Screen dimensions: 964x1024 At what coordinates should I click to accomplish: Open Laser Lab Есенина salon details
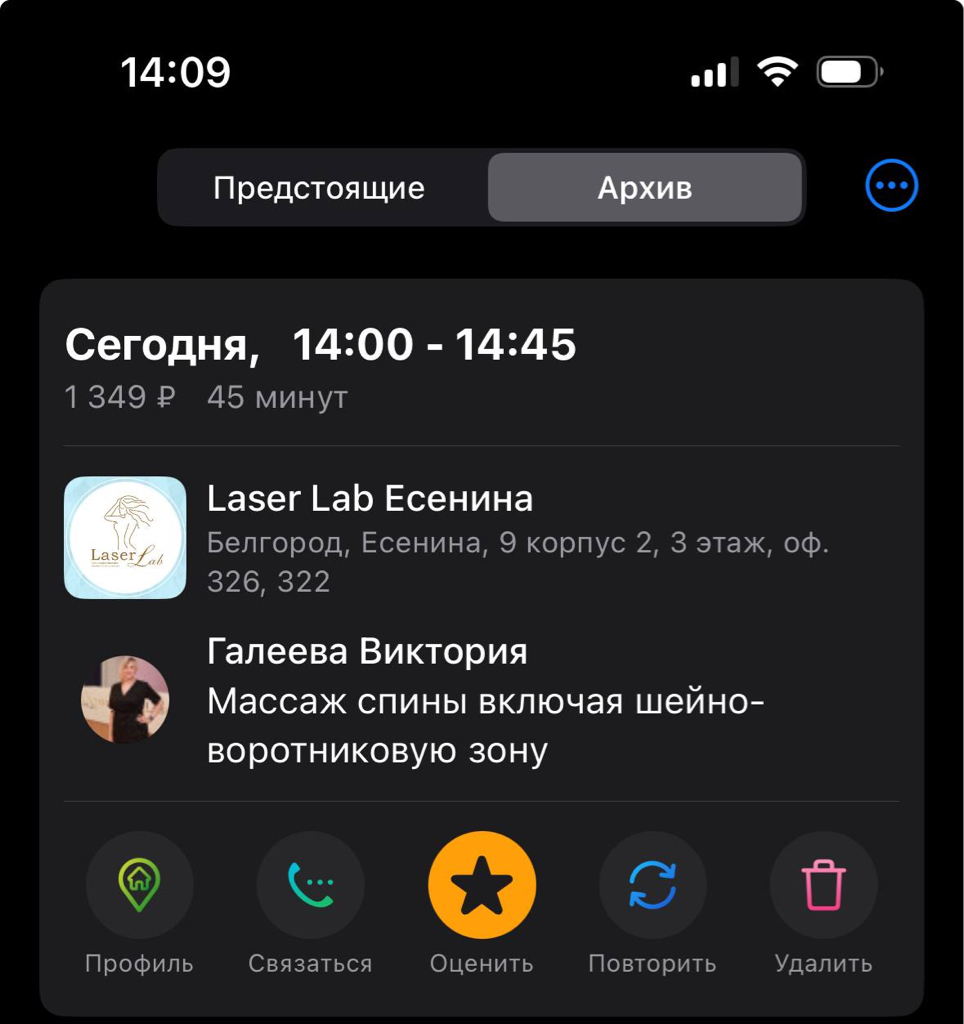369,499
